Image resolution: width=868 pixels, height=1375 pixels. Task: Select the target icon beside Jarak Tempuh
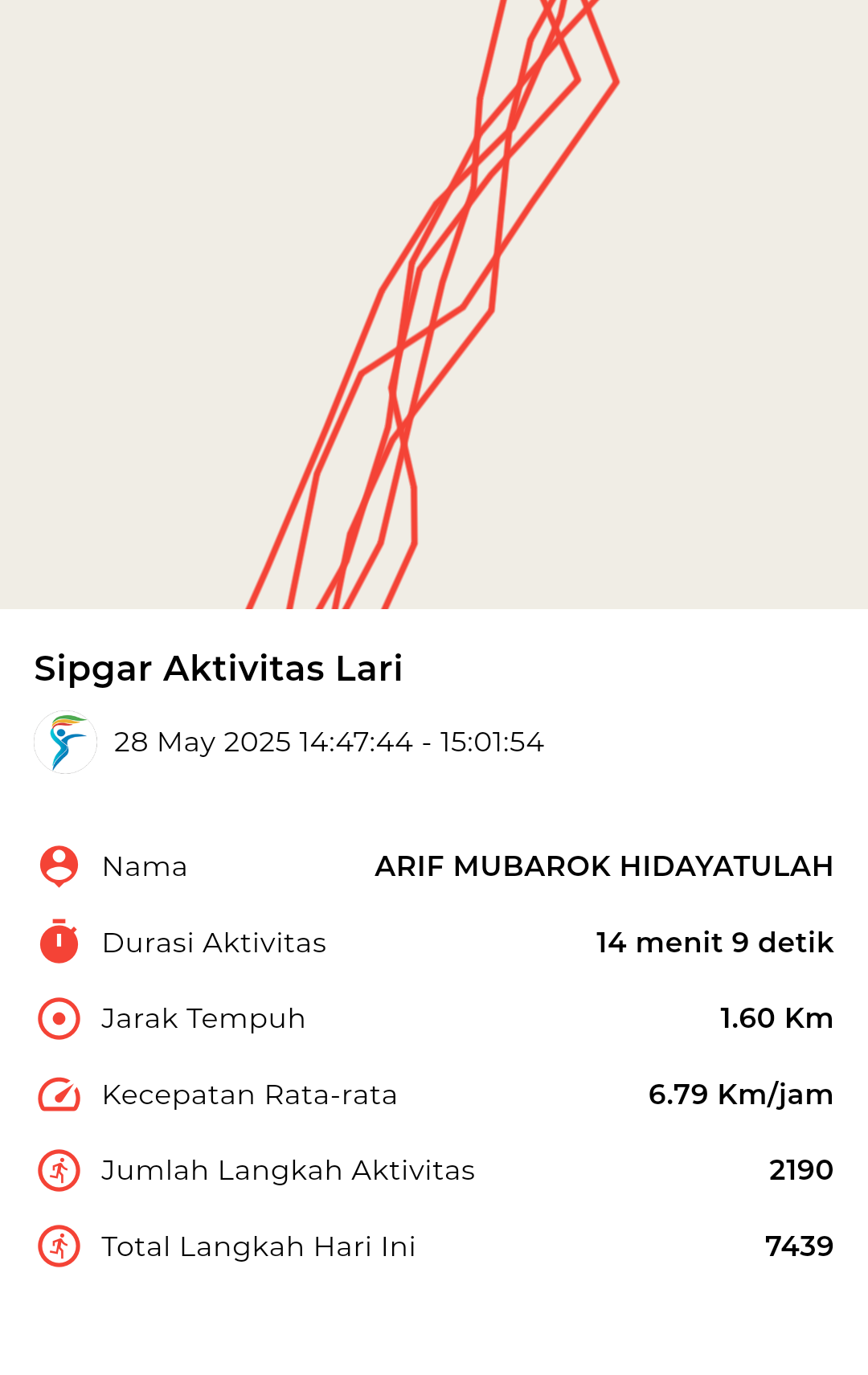pos(58,1017)
